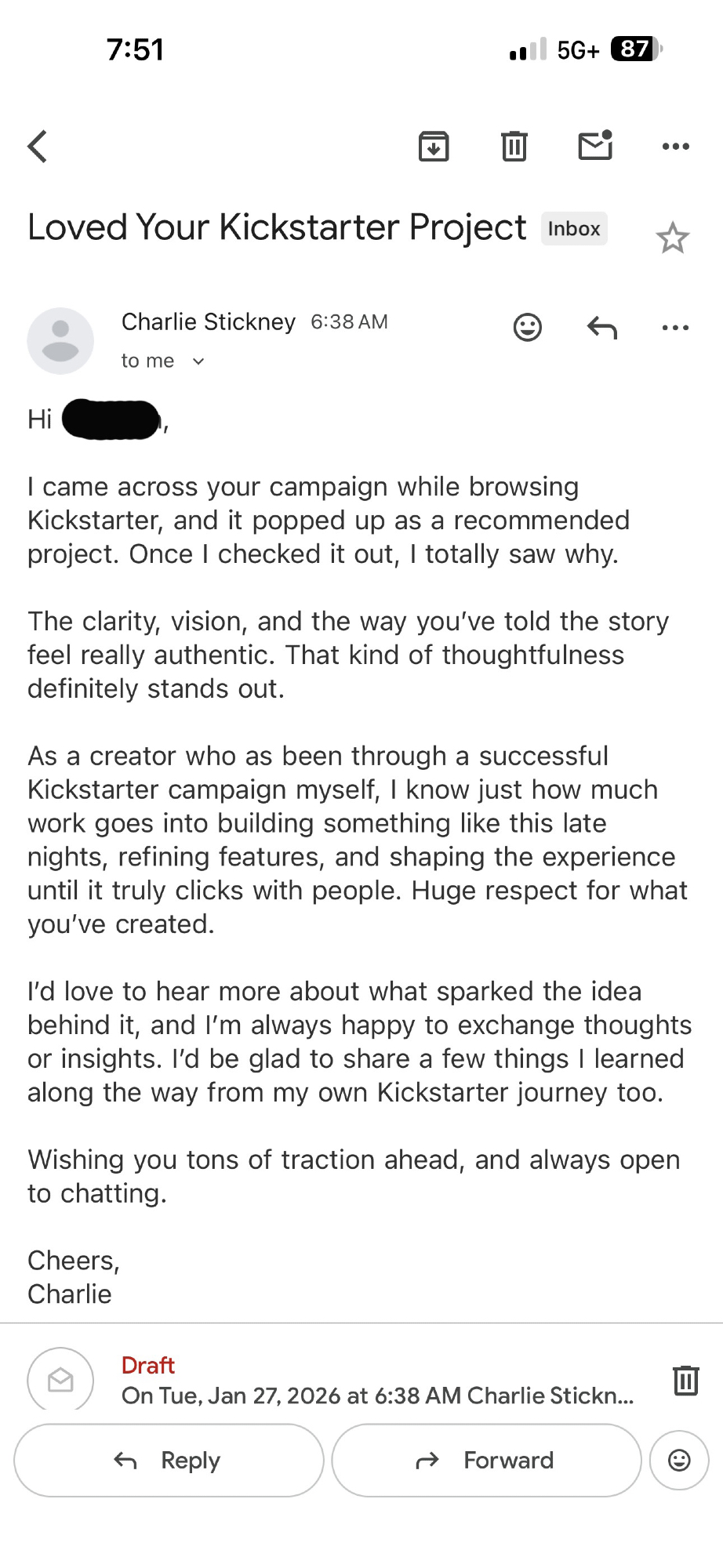Open the saved Draft reply

coord(376,1381)
